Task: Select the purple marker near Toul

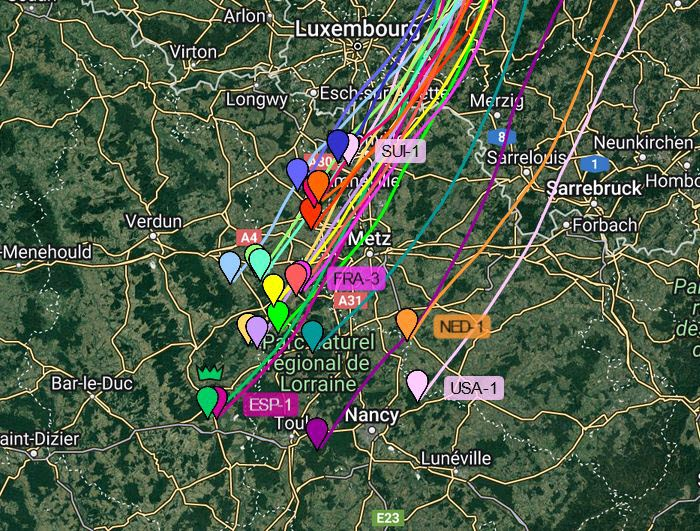Action: 317,432
